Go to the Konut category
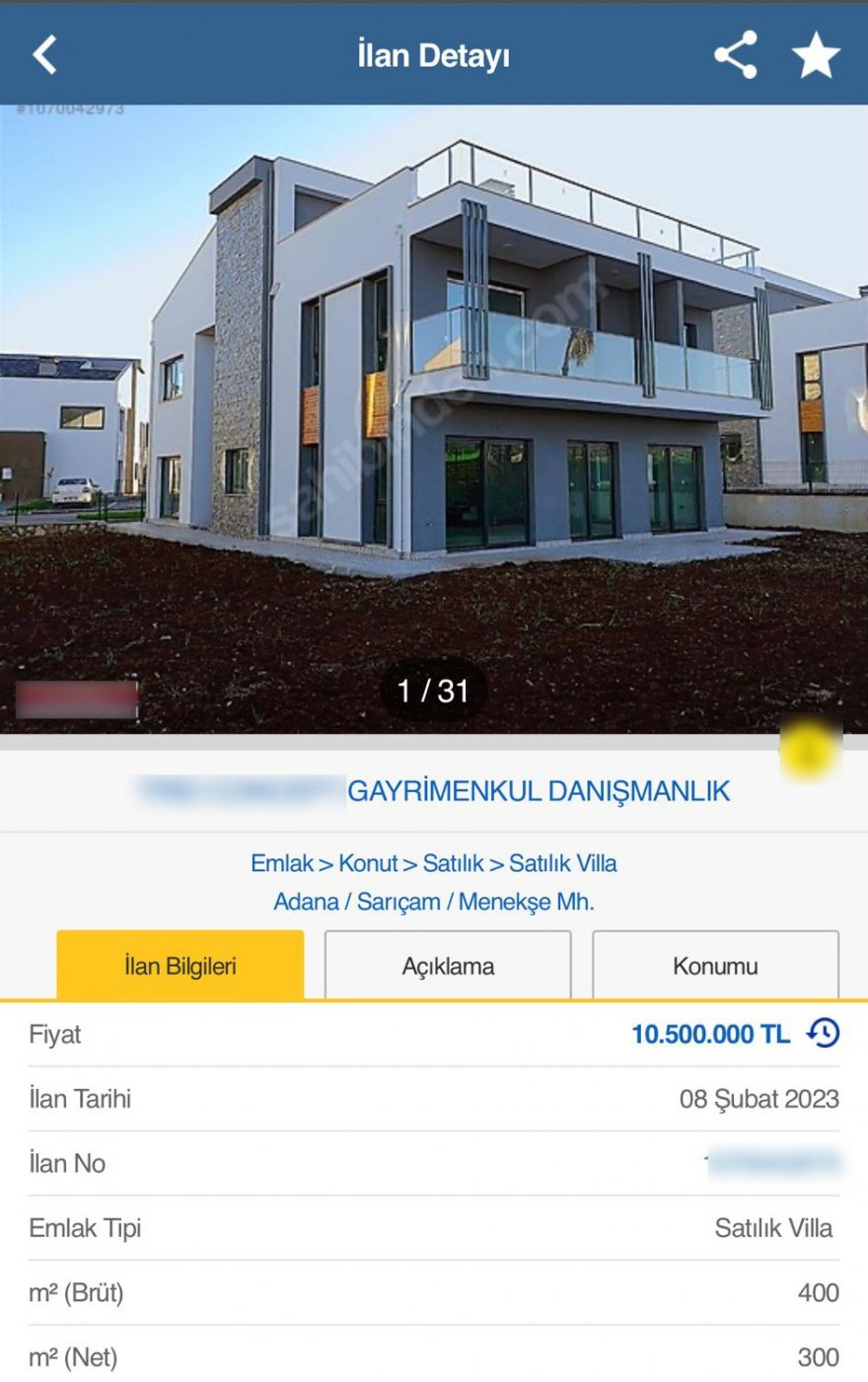This screenshot has width=868, height=1382. [x=368, y=863]
